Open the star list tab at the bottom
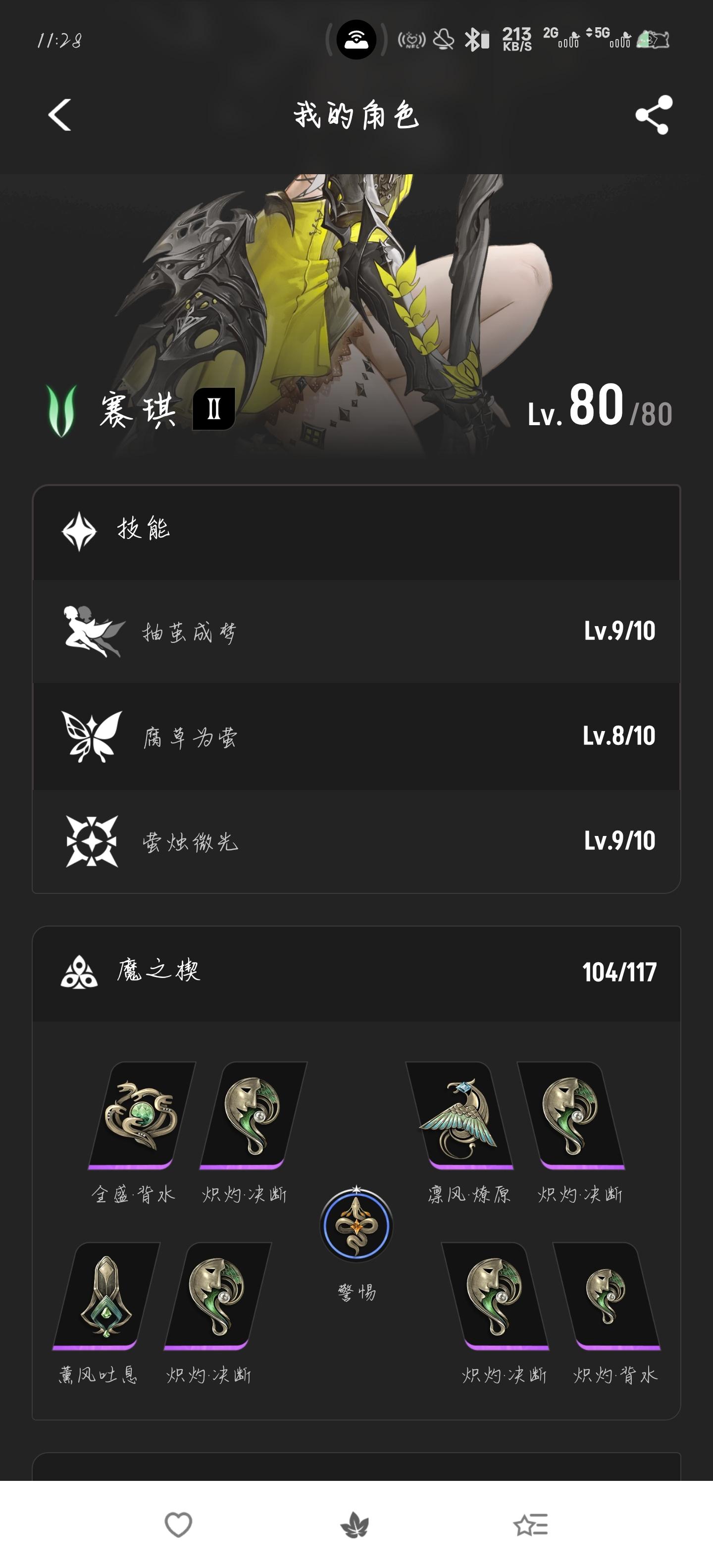The height and width of the screenshot is (1568, 713). click(531, 1525)
